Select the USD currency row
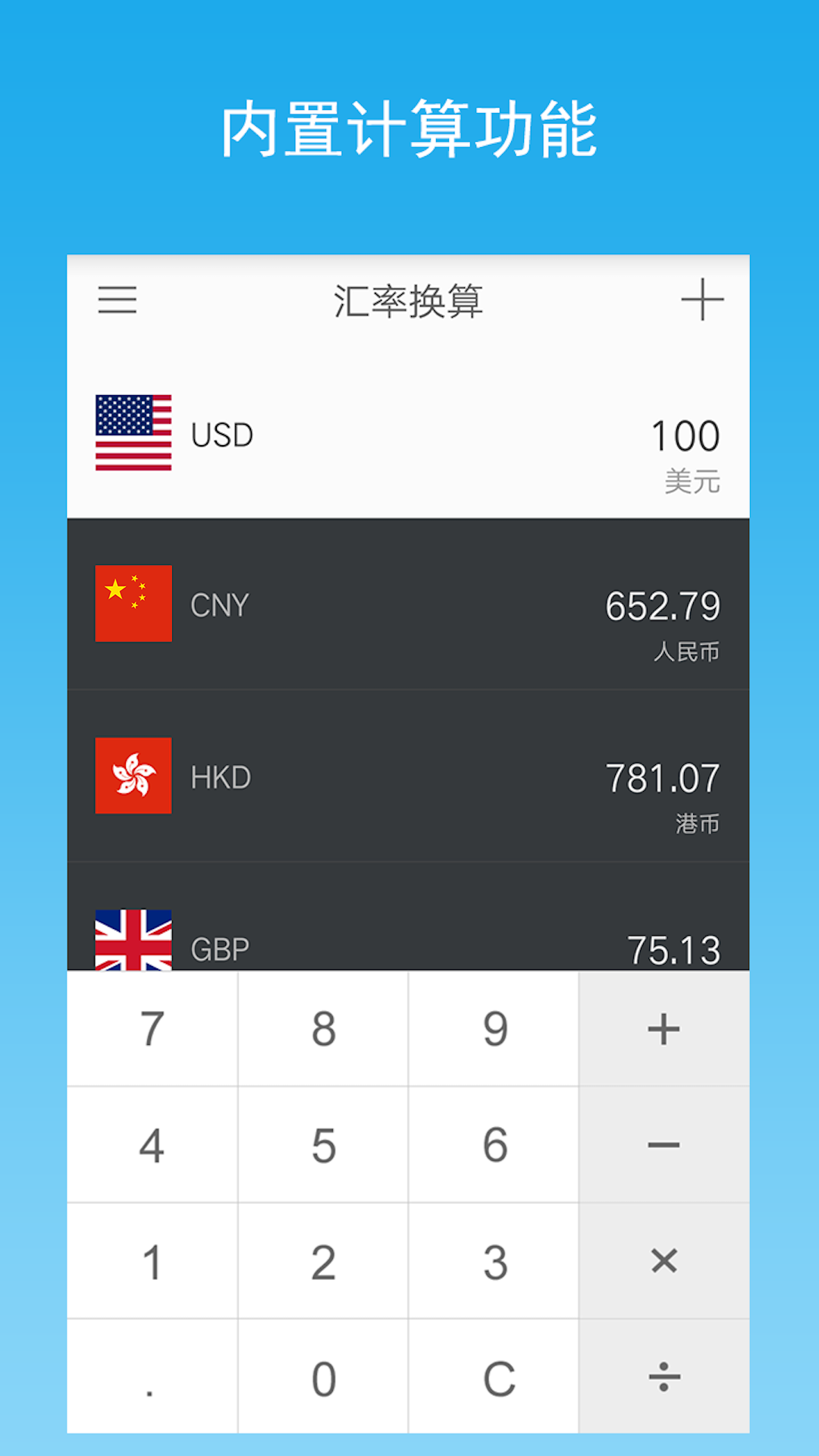This screenshot has height=1456, width=819. 409,435
